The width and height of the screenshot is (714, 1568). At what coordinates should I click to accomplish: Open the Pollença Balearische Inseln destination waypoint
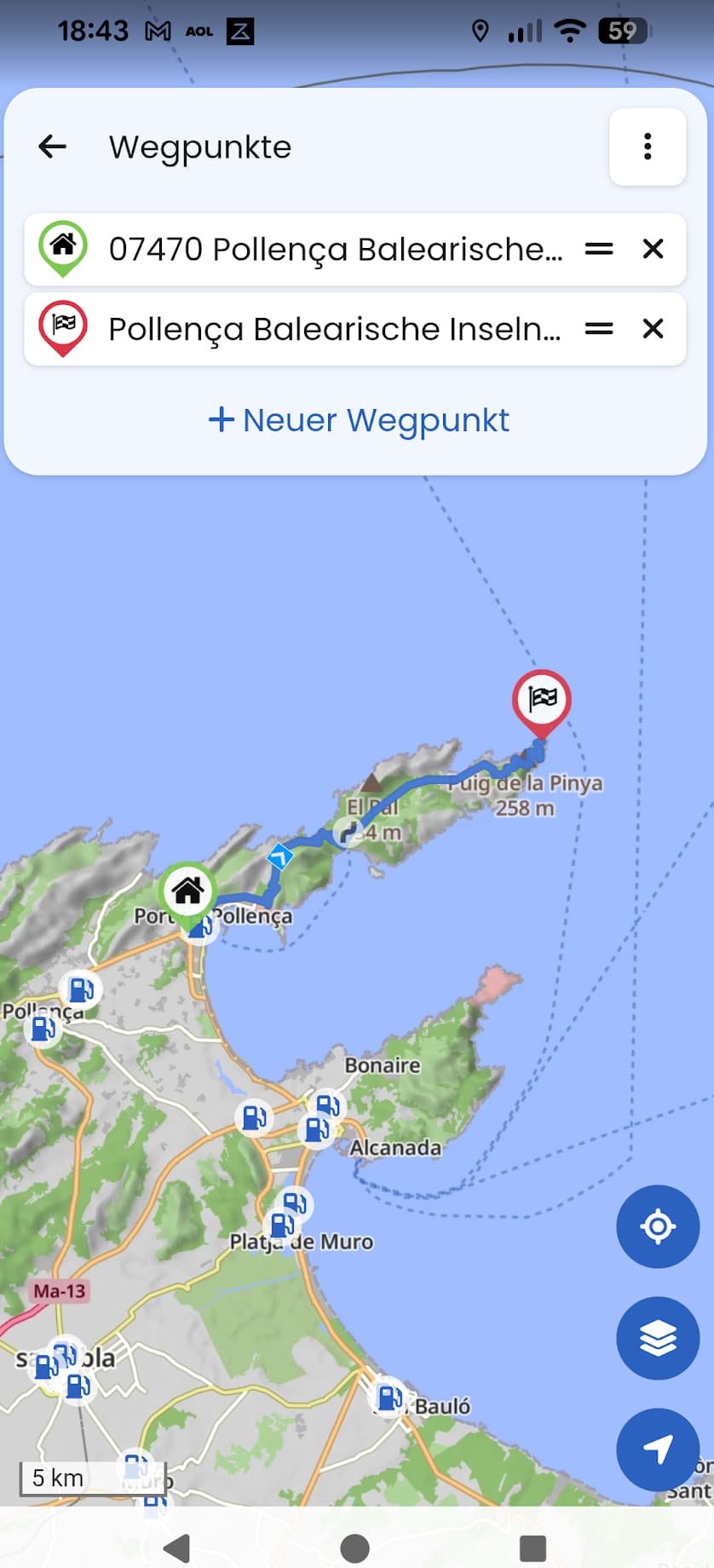click(x=335, y=329)
